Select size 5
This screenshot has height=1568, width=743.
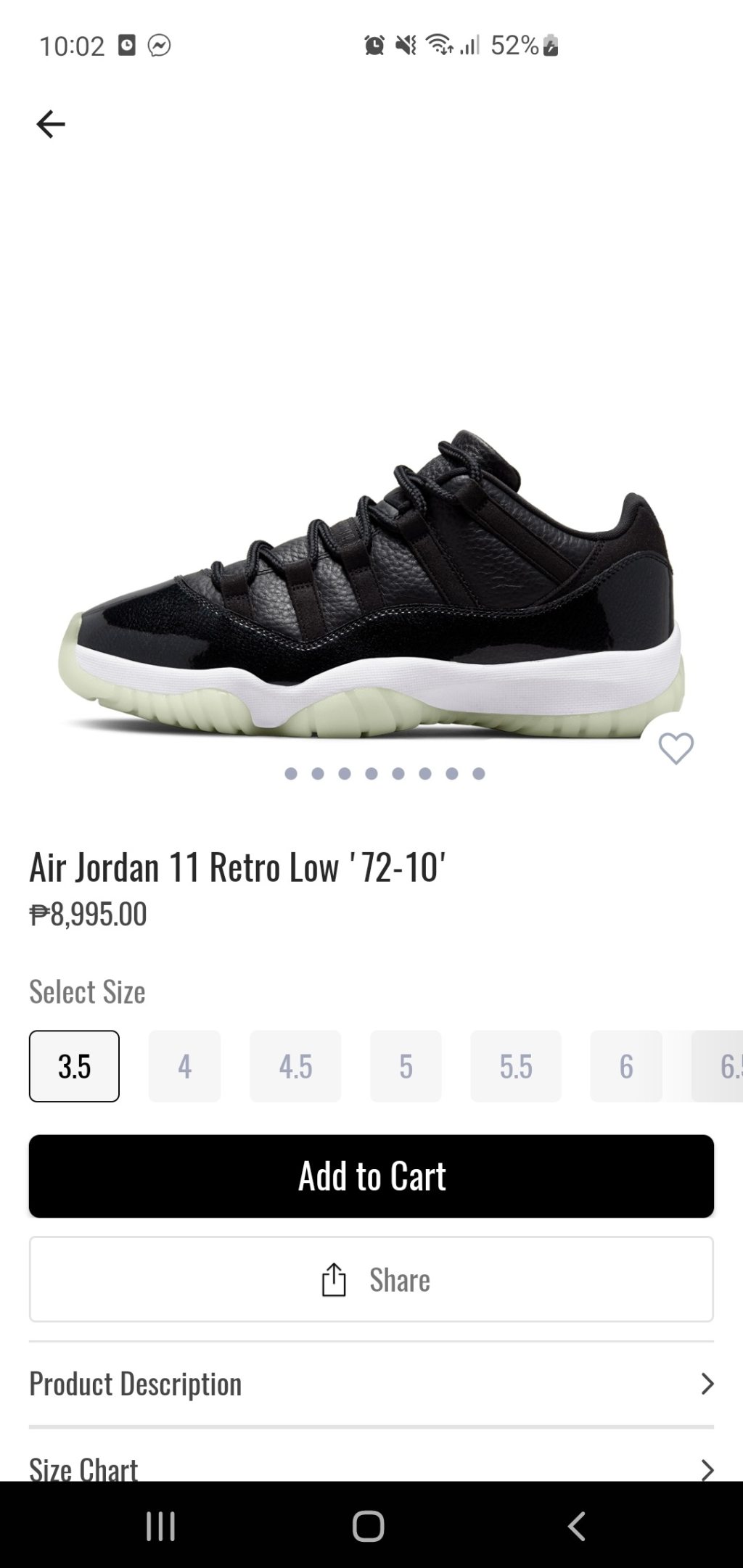(x=406, y=1065)
